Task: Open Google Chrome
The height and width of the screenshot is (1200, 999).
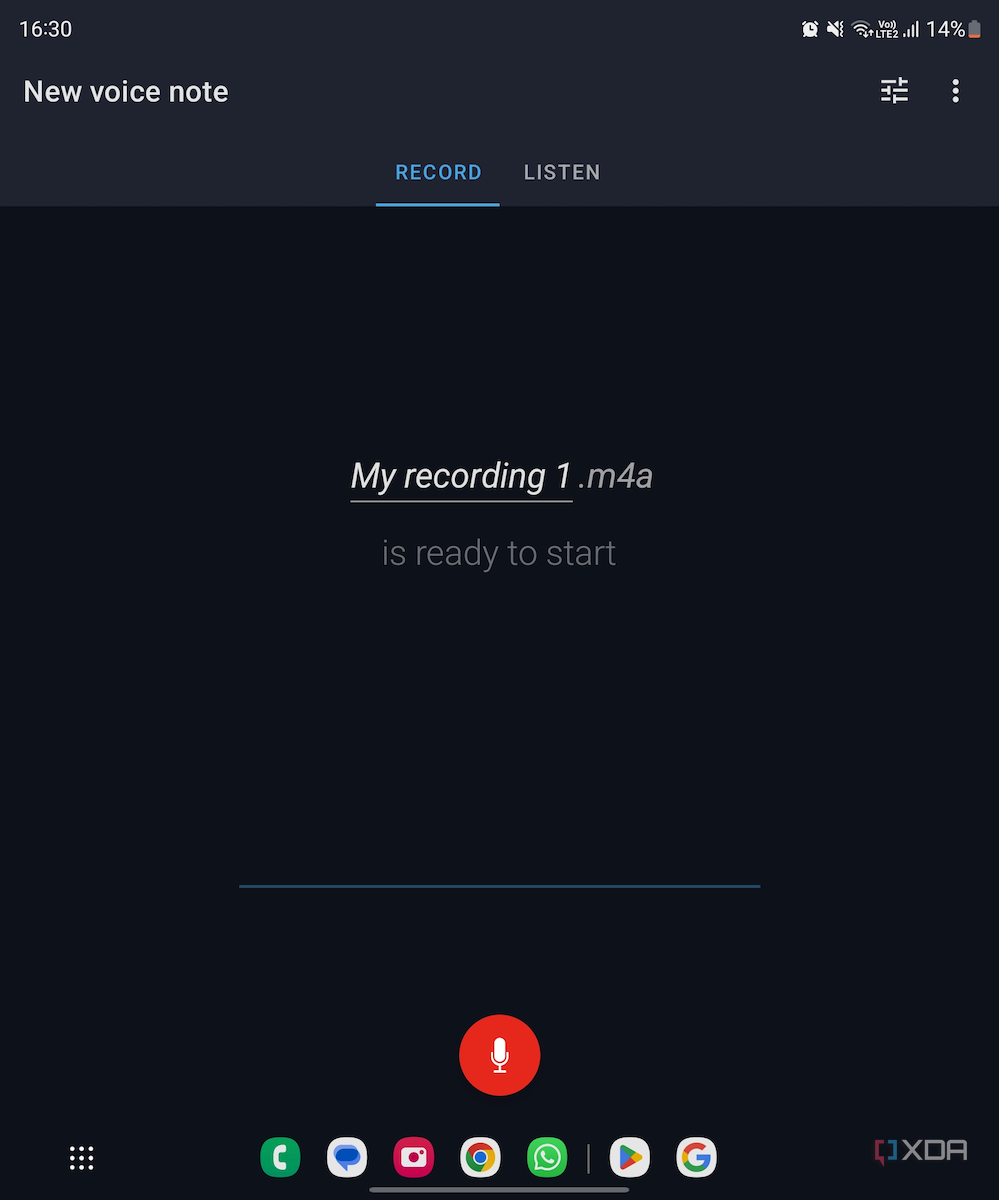Action: click(480, 1157)
